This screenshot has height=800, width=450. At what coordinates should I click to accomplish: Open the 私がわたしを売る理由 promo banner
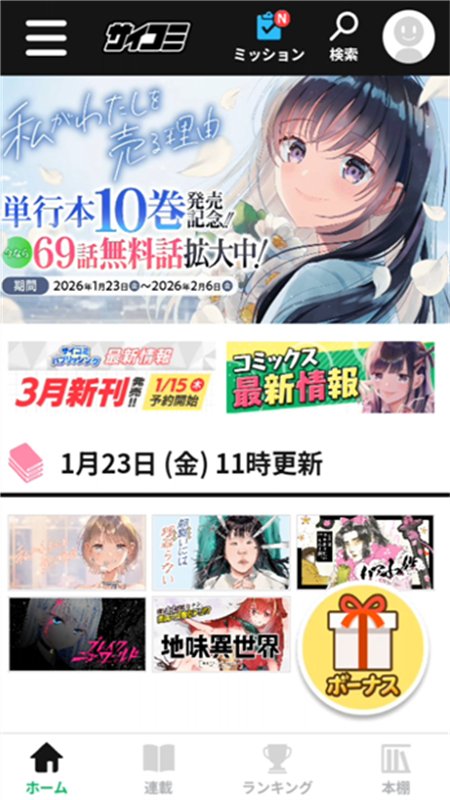pyautogui.click(x=225, y=199)
